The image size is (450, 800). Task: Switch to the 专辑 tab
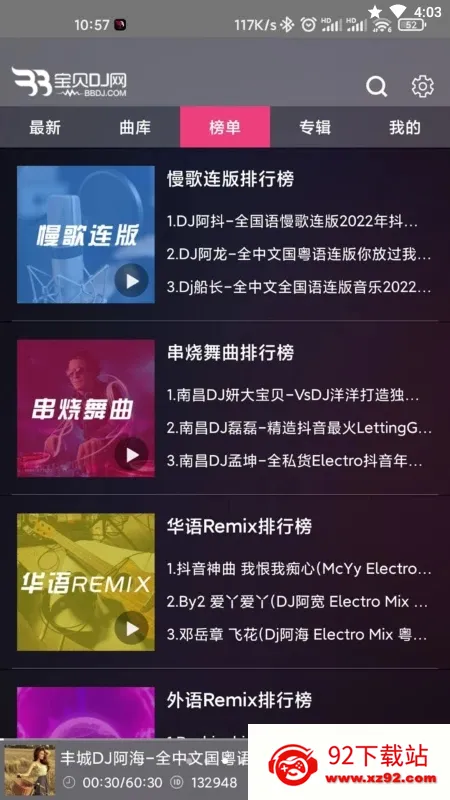315,127
